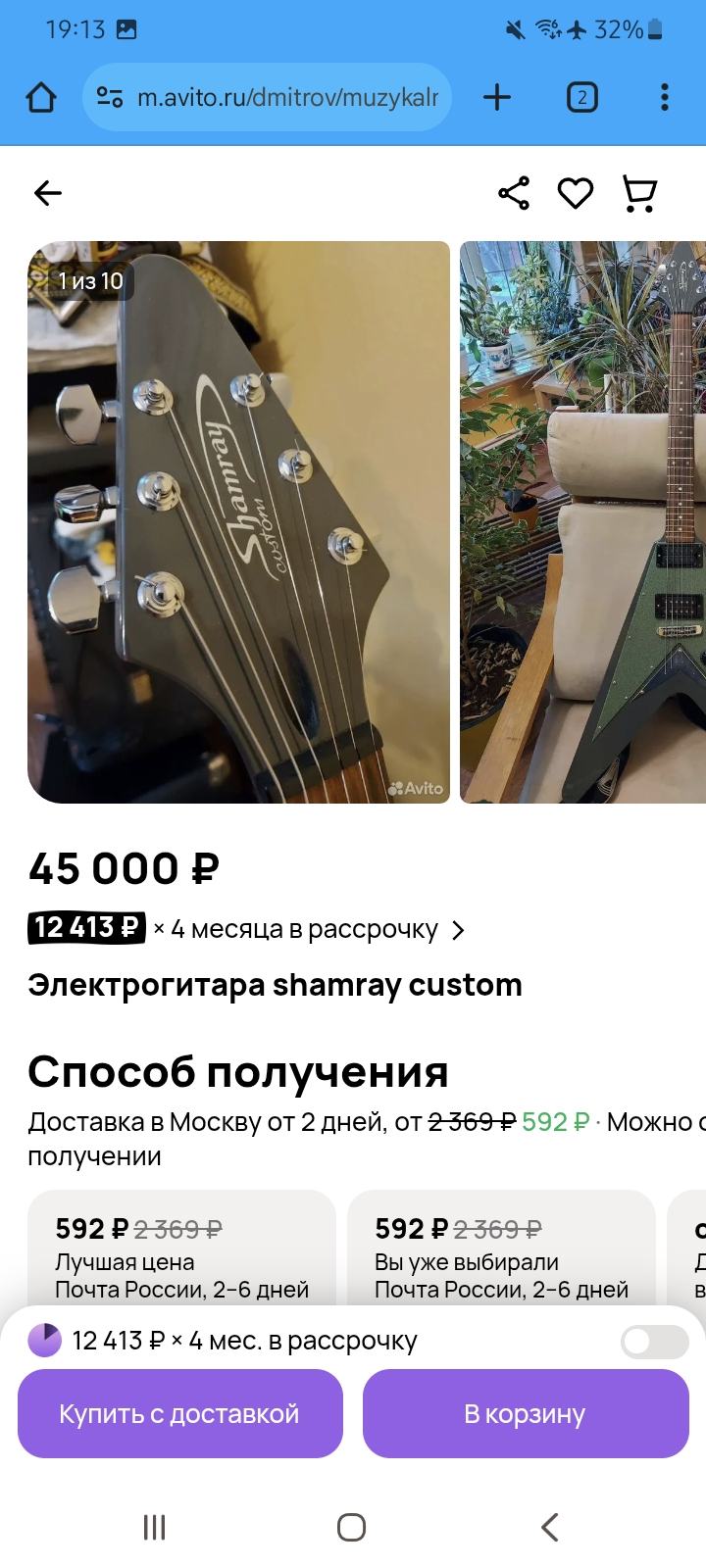The height and width of the screenshot is (1568, 706).
Task: Go to the system home screen
Action: [x=351, y=1527]
